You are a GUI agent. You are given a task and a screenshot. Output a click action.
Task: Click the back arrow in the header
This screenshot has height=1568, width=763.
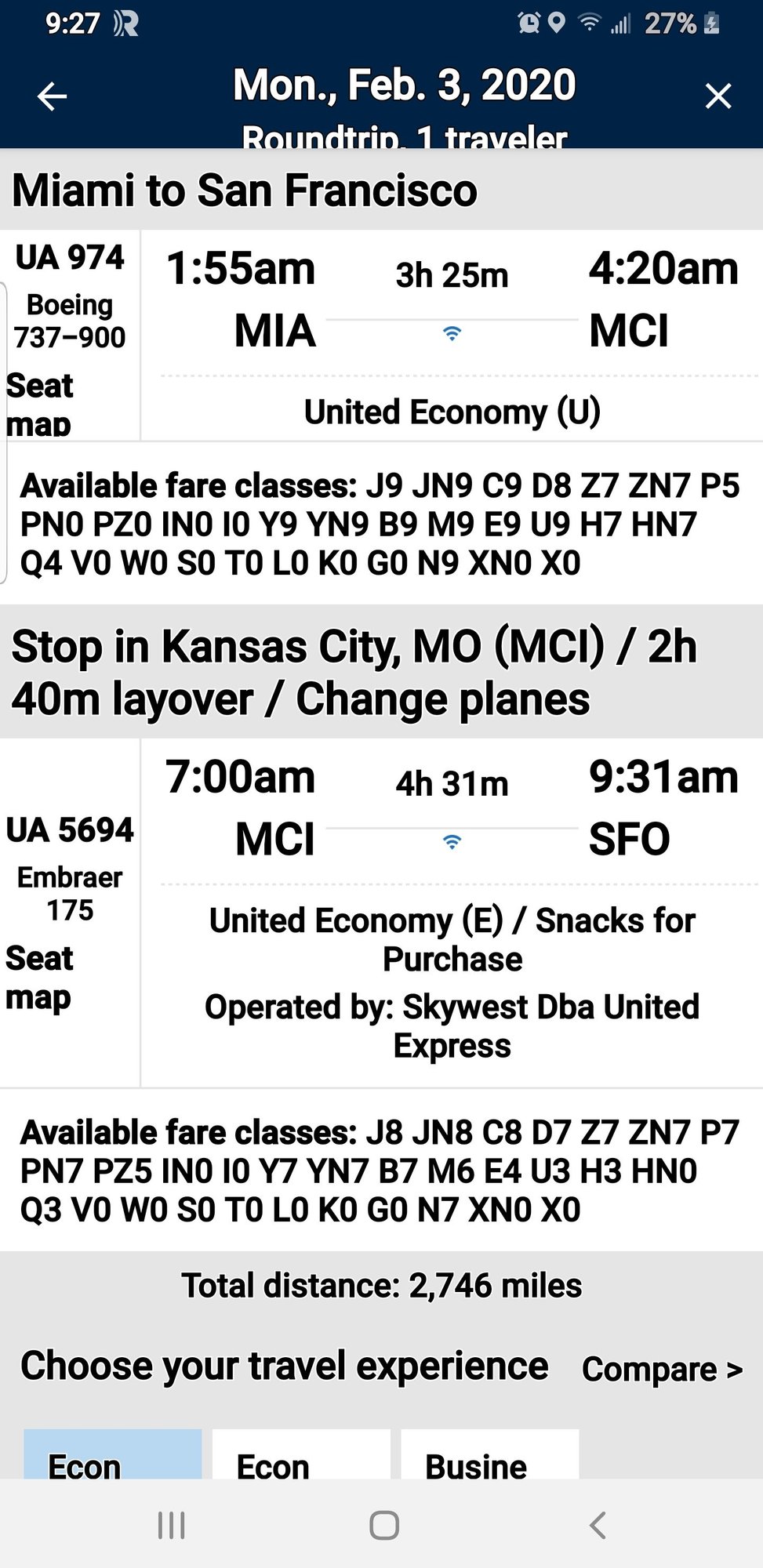point(51,95)
